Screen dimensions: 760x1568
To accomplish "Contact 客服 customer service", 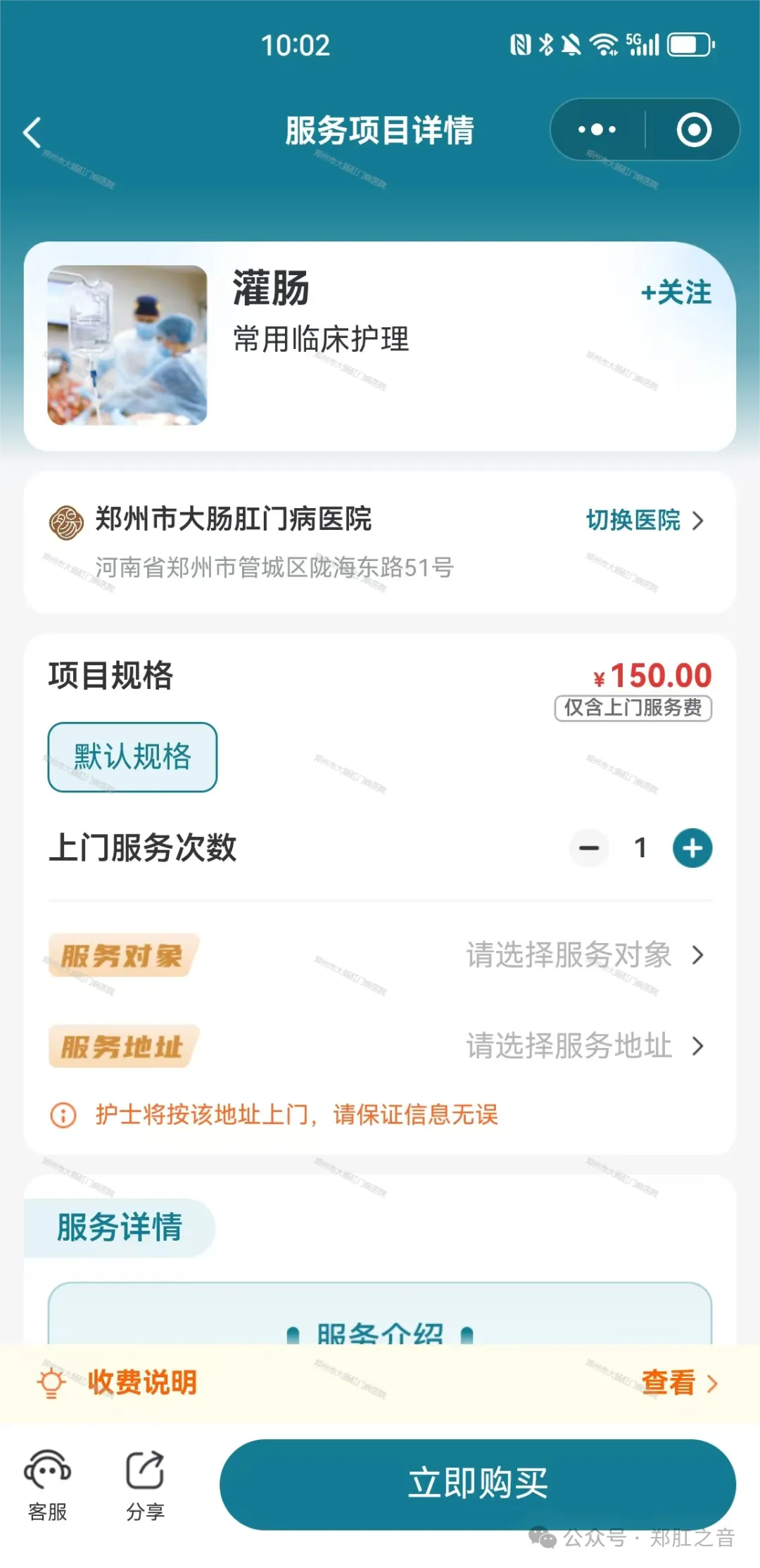I will pos(47,1482).
